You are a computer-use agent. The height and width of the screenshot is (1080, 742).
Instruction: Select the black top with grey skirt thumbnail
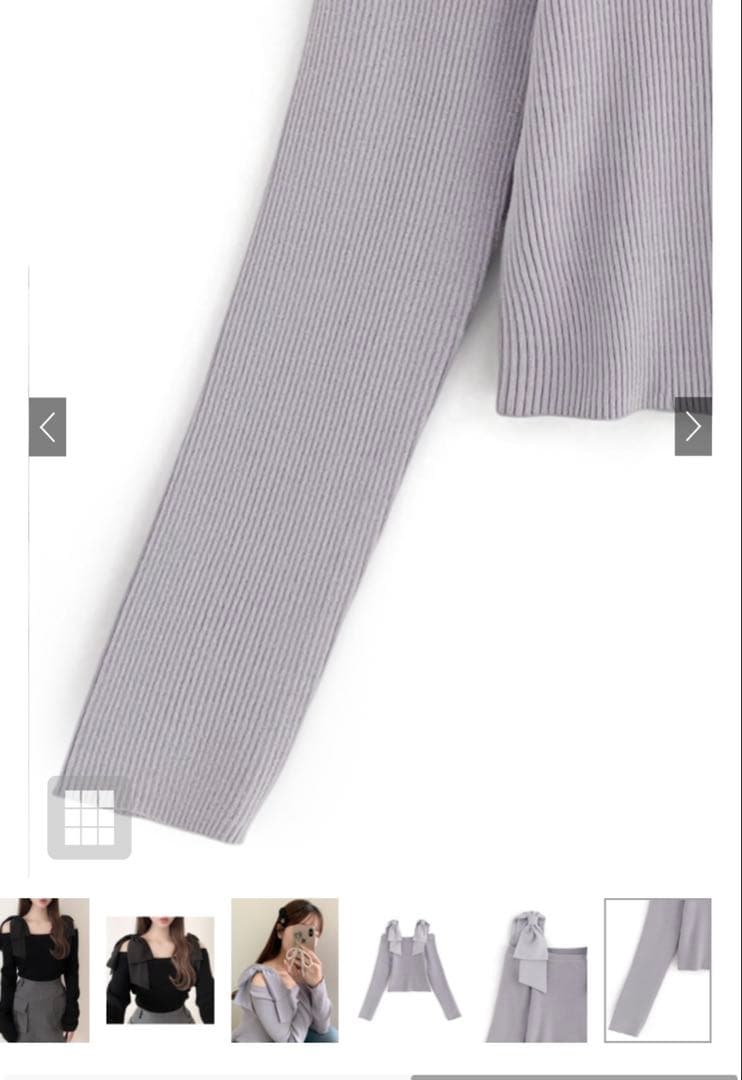coord(44,970)
